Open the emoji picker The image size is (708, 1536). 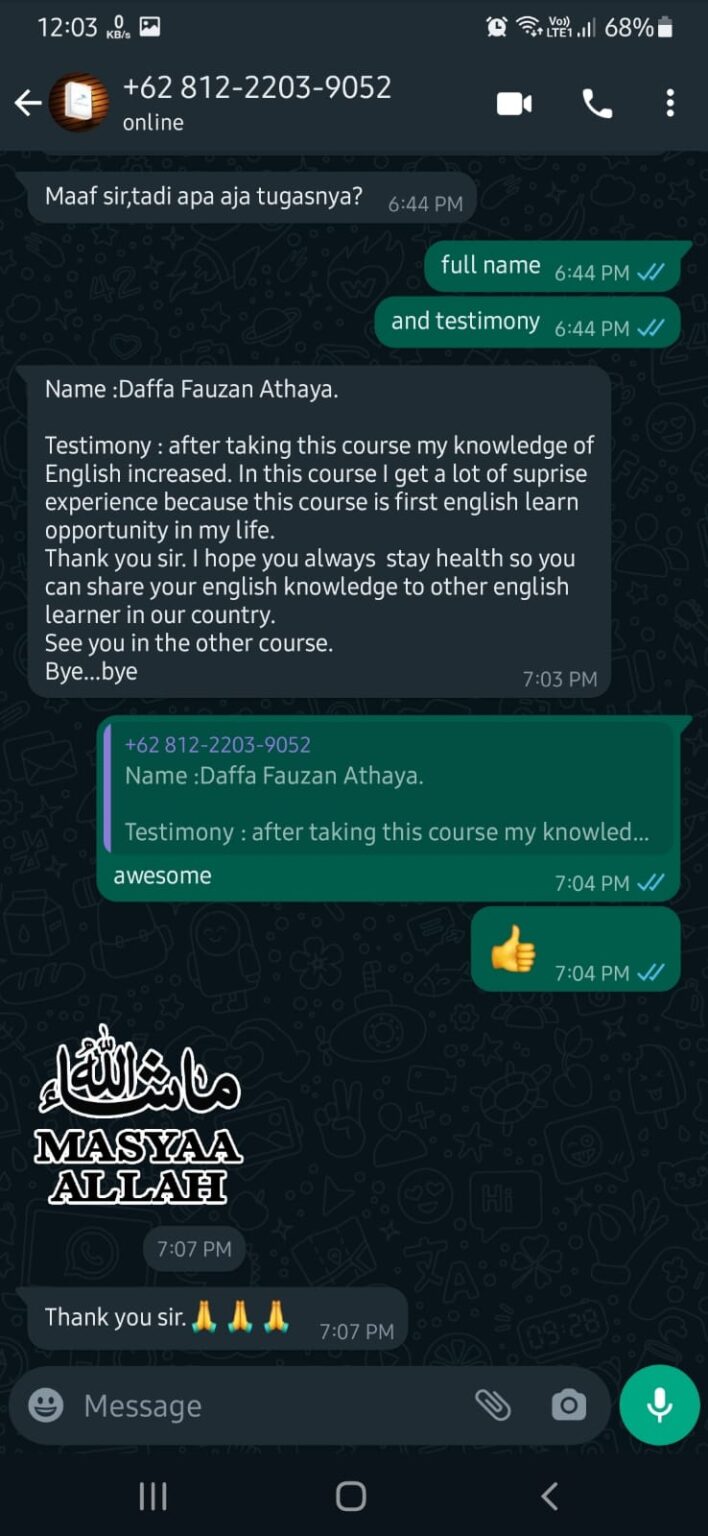(46, 1405)
